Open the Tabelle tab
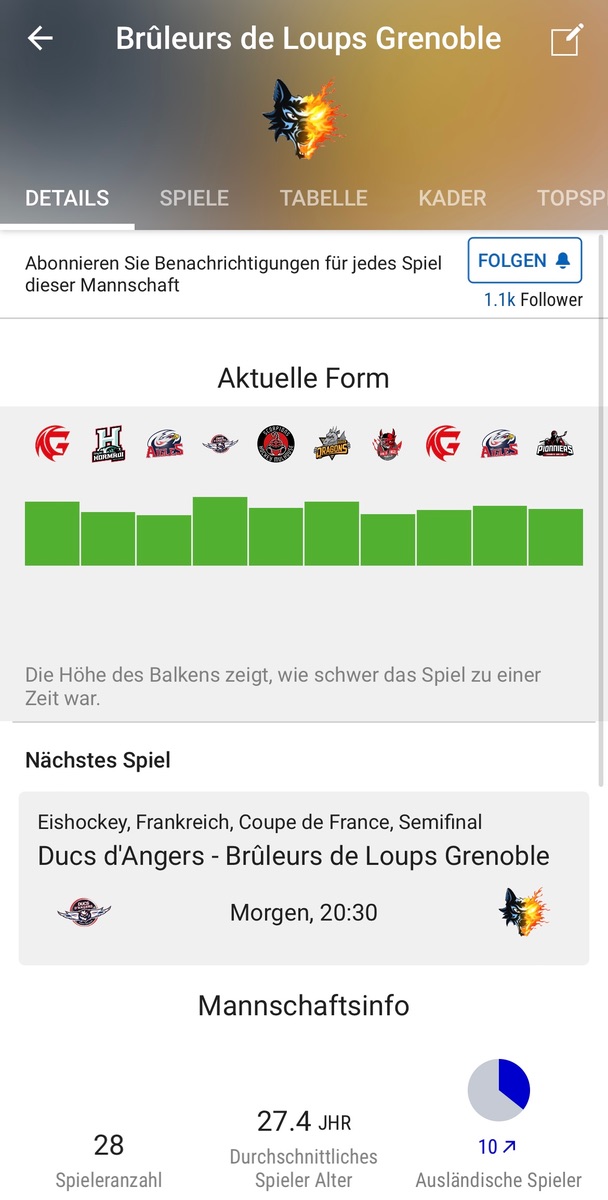The height and width of the screenshot is (1200, 608). point(323,198)
